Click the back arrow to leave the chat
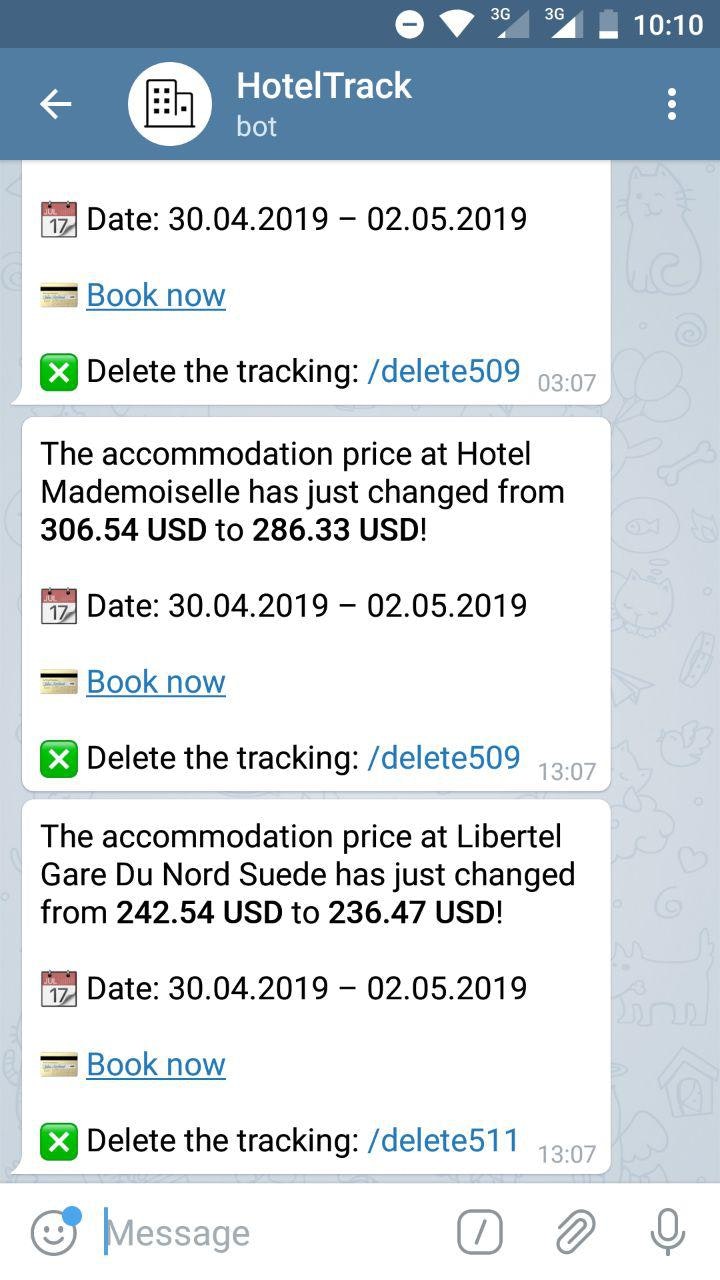Viewport: 720px width, 1280px height. 57,103
